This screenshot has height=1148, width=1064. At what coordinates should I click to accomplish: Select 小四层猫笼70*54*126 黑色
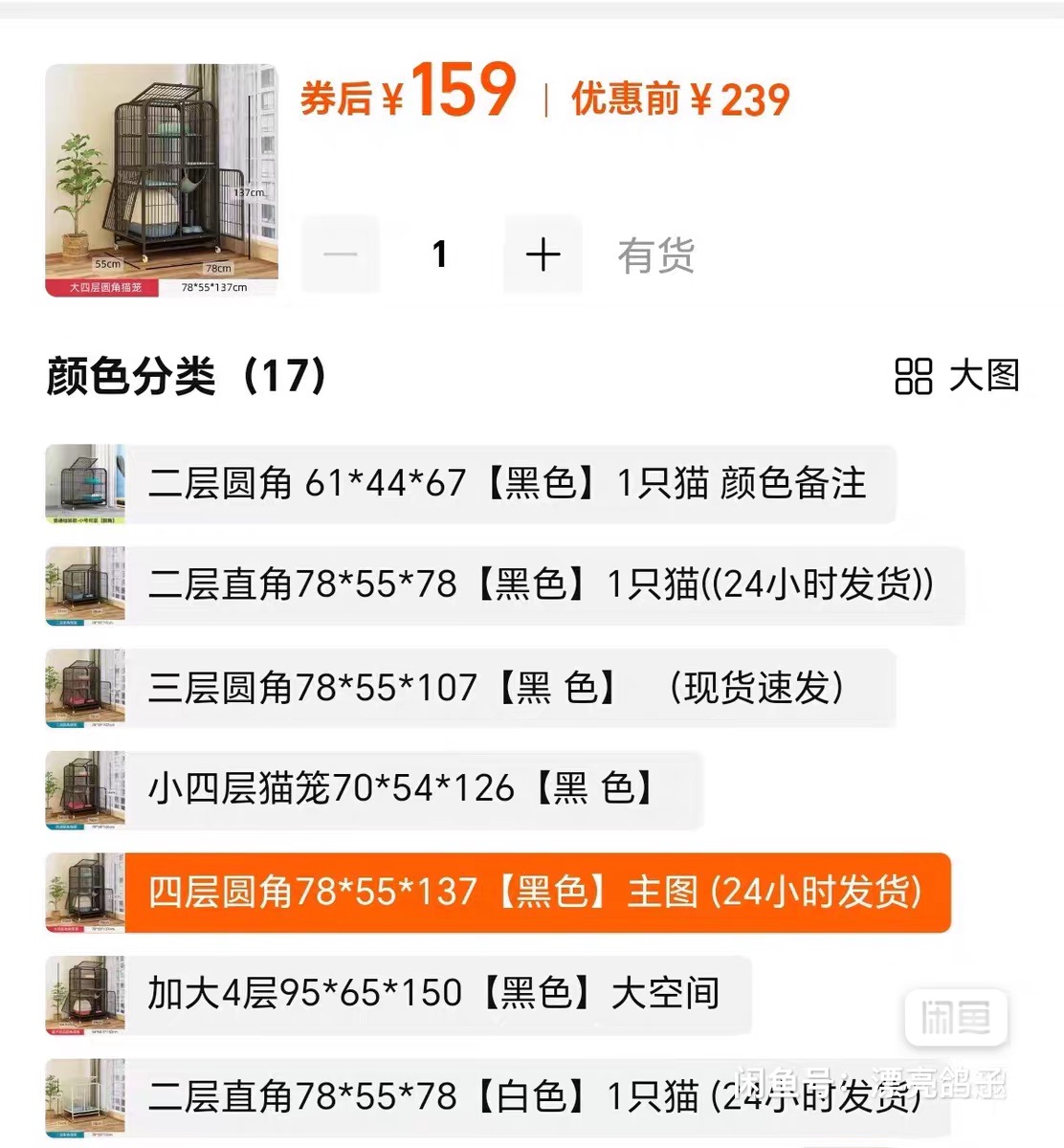click(402, 789)
